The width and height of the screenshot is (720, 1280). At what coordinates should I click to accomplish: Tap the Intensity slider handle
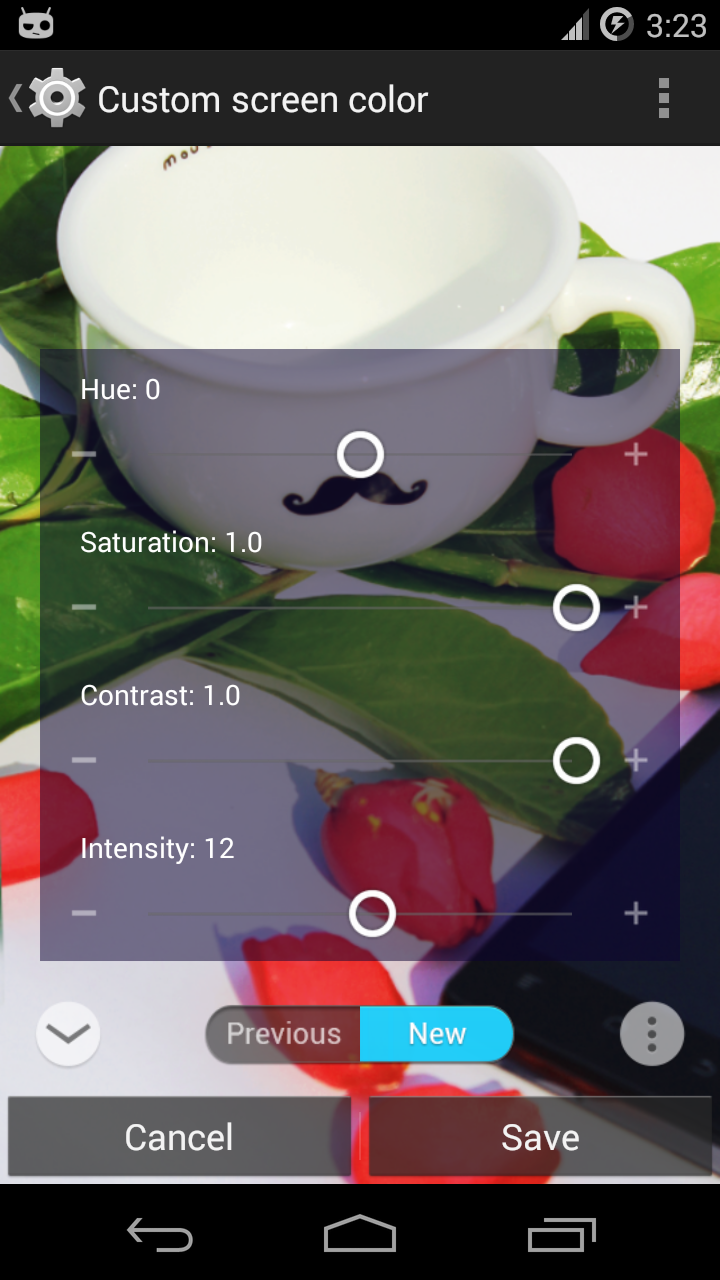pos(372,914)
